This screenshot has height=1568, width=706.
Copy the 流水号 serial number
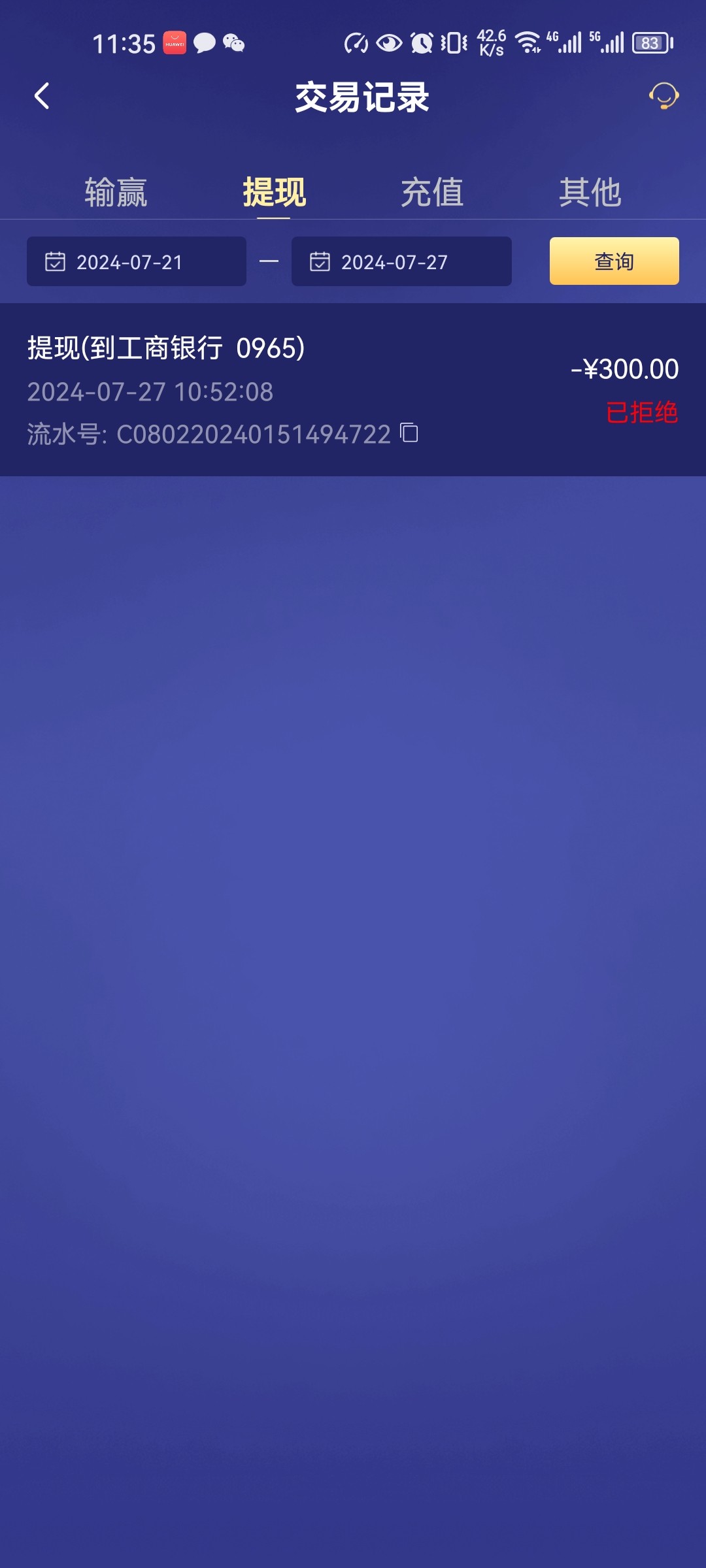click(x=409, y=433)
